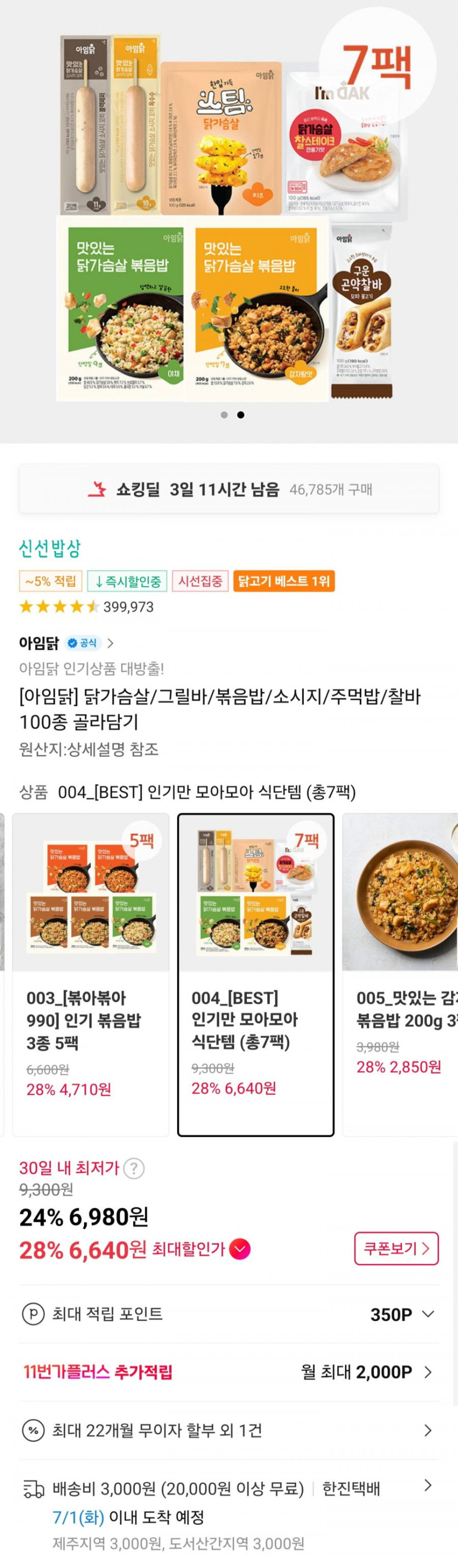Open 11번가플러스 추가적립 details
Screen dimensions: 458x1568
[x=229, y=1372]
